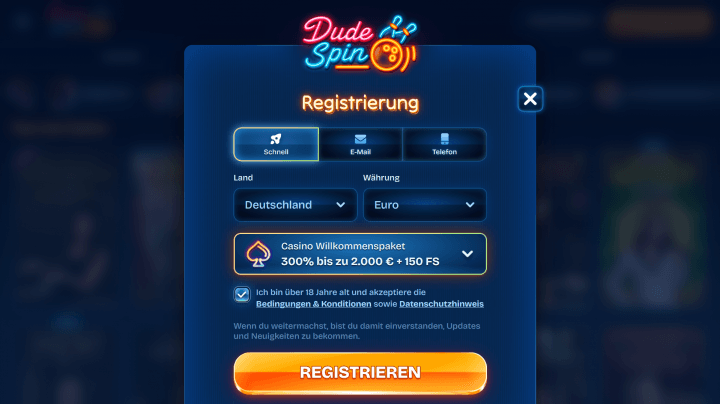720x404 pixels.
Task: Open the Währung dropdown showing Euro
Action: click(x=424, y=205)
